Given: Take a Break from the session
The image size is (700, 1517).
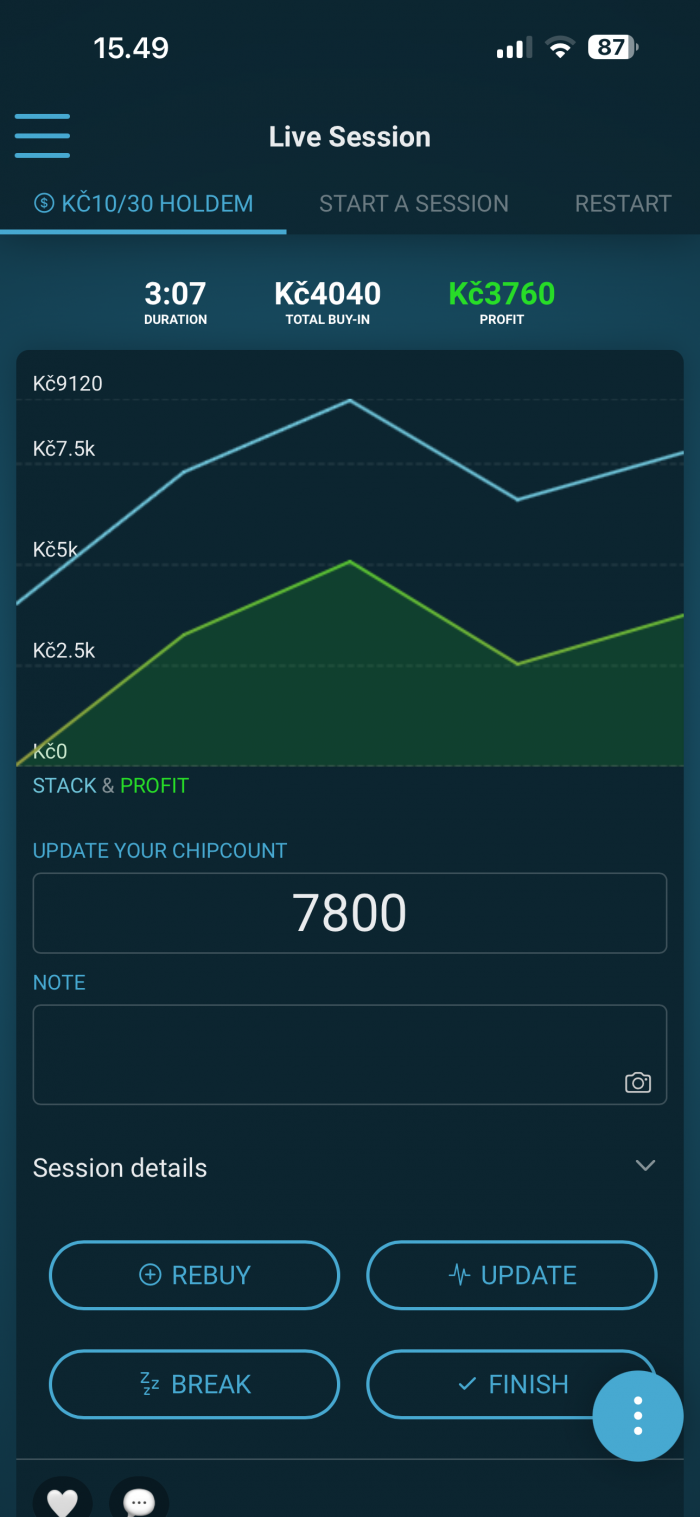Looking at the screenshot, I should tap(195, 1384).
